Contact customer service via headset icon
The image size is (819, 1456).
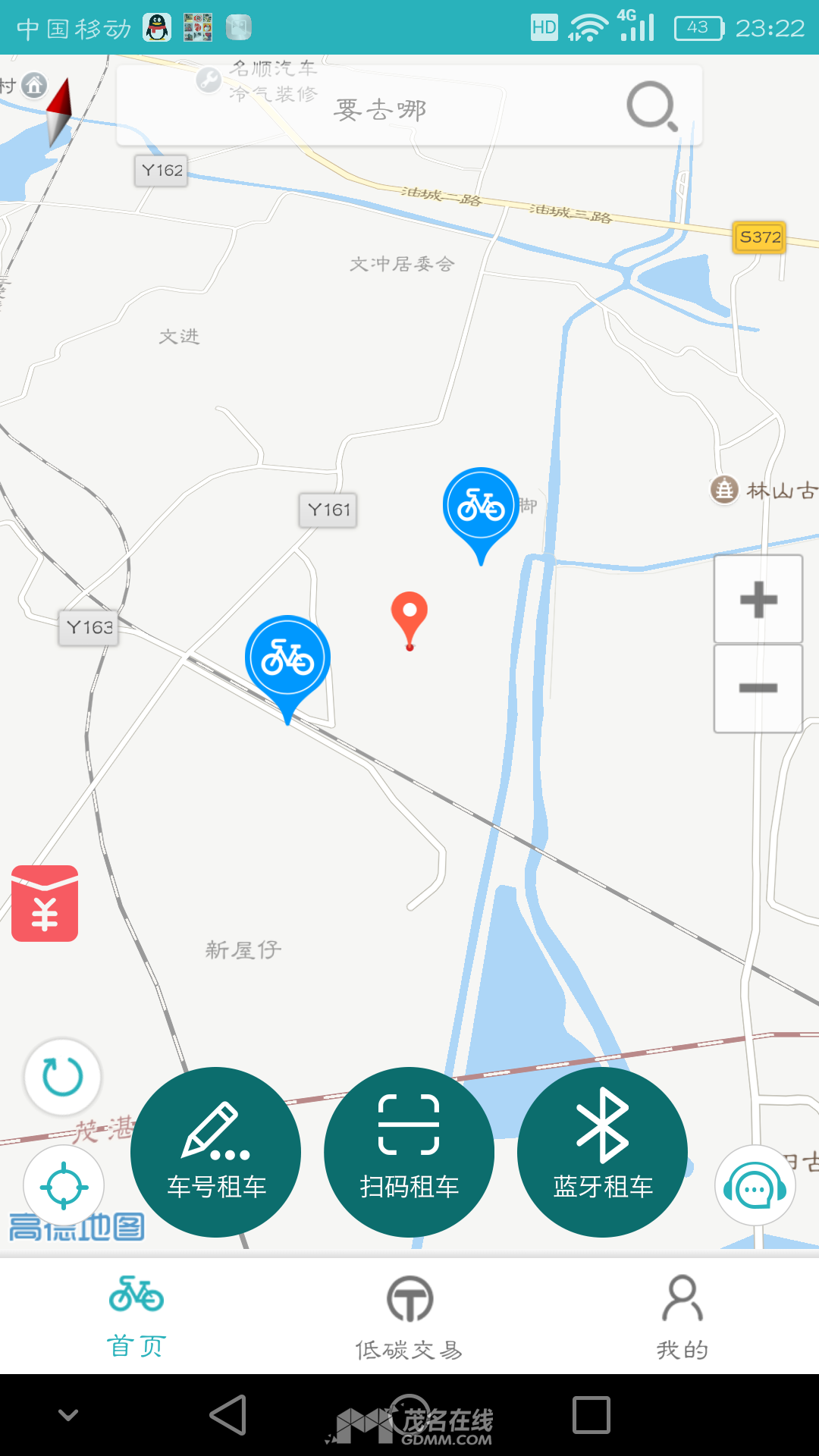tap(755, 1186)
